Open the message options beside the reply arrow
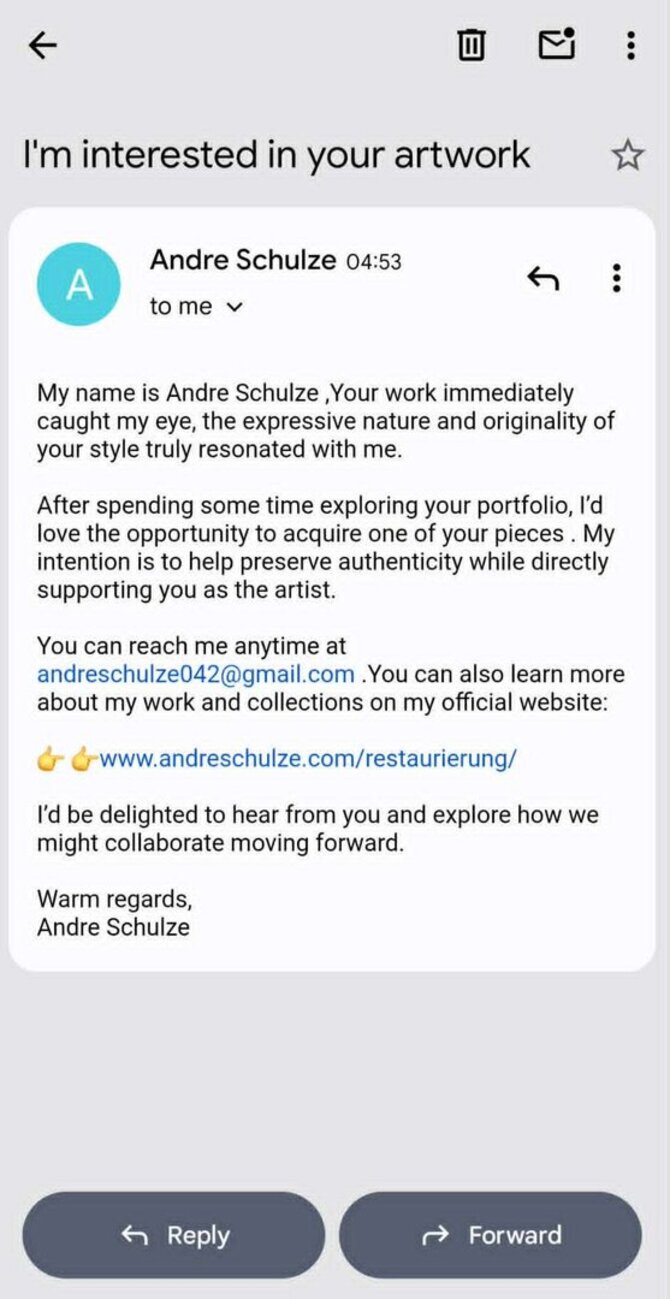Image resolution: width=670 pixels, height=1299 pixels. (616, 278)
